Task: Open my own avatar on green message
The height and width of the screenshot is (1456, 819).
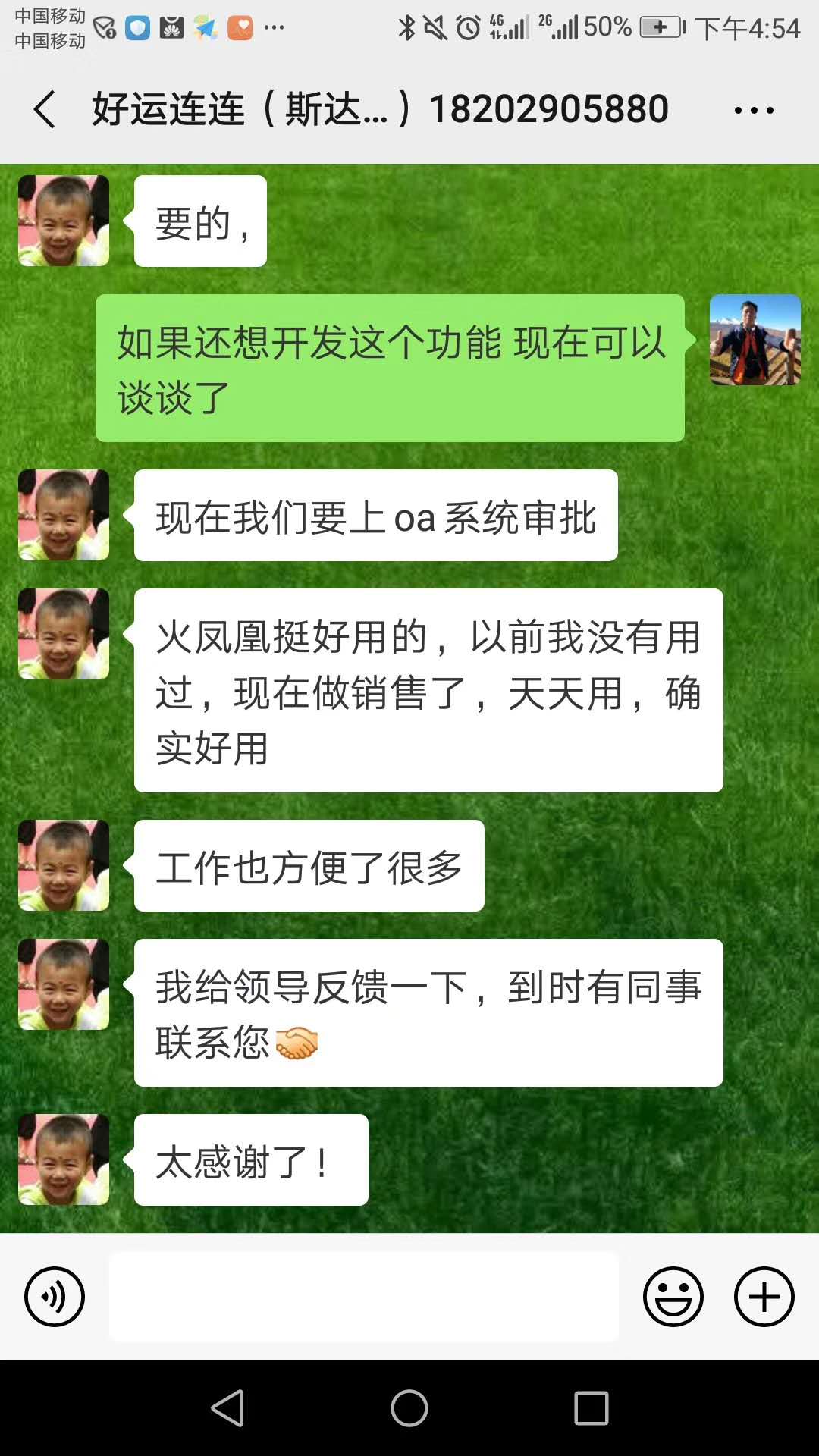Action: pyautogui.click(x=755, y=340)
